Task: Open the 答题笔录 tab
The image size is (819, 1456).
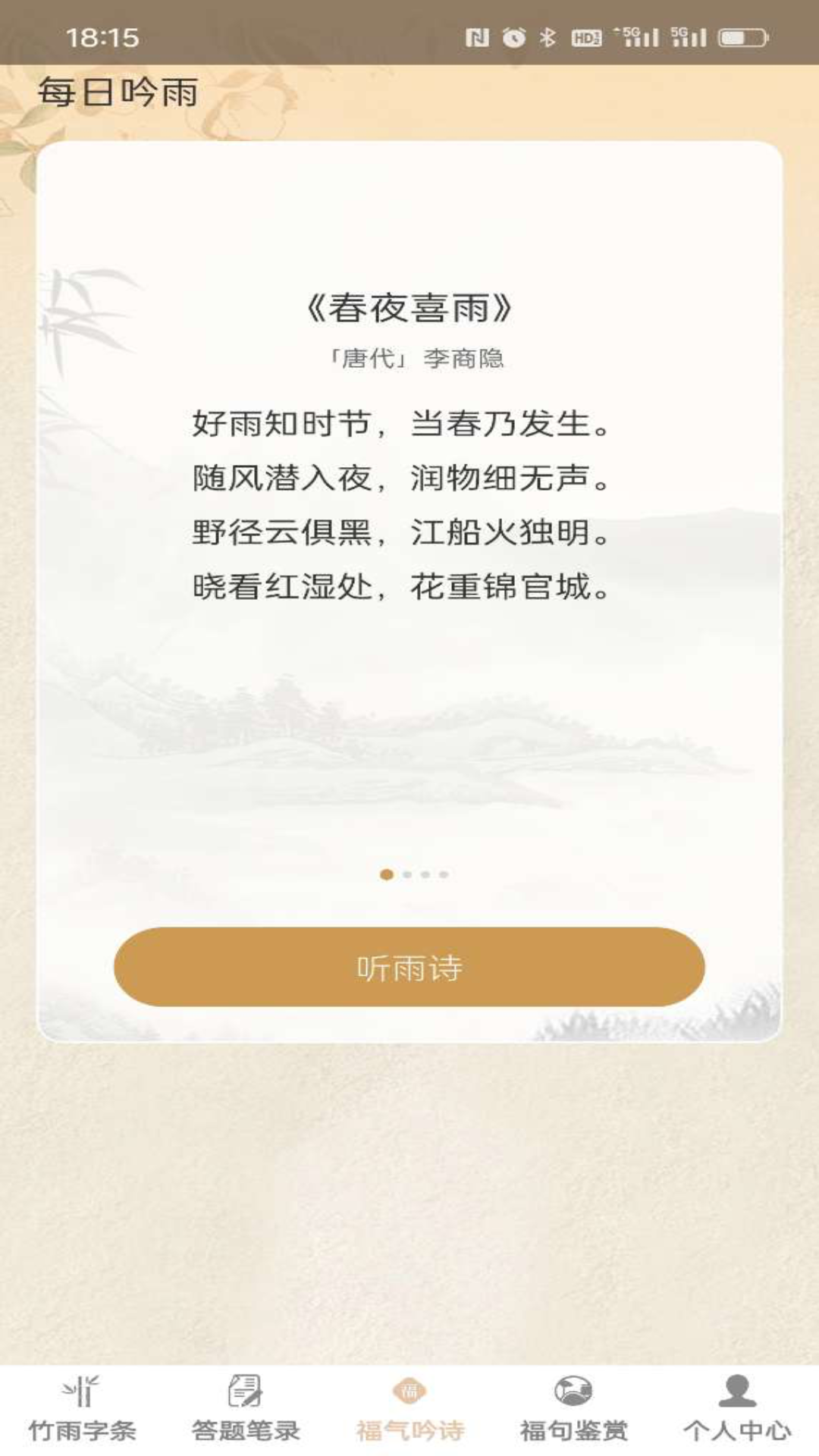Action: (245, 1409)
